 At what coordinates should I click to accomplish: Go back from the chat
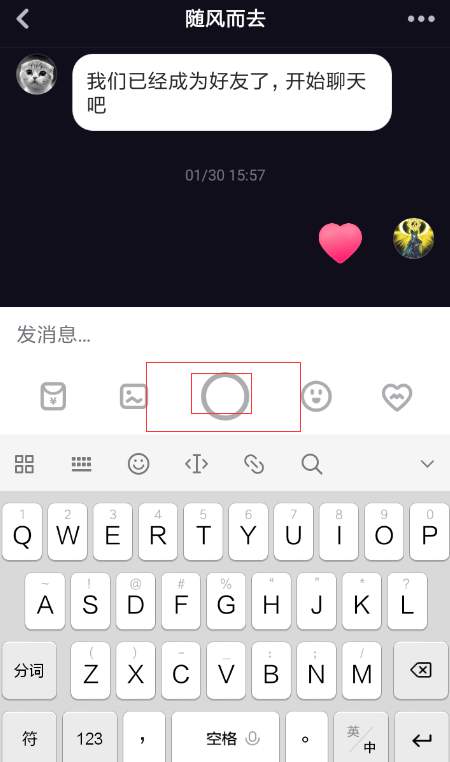pos(23,19)
